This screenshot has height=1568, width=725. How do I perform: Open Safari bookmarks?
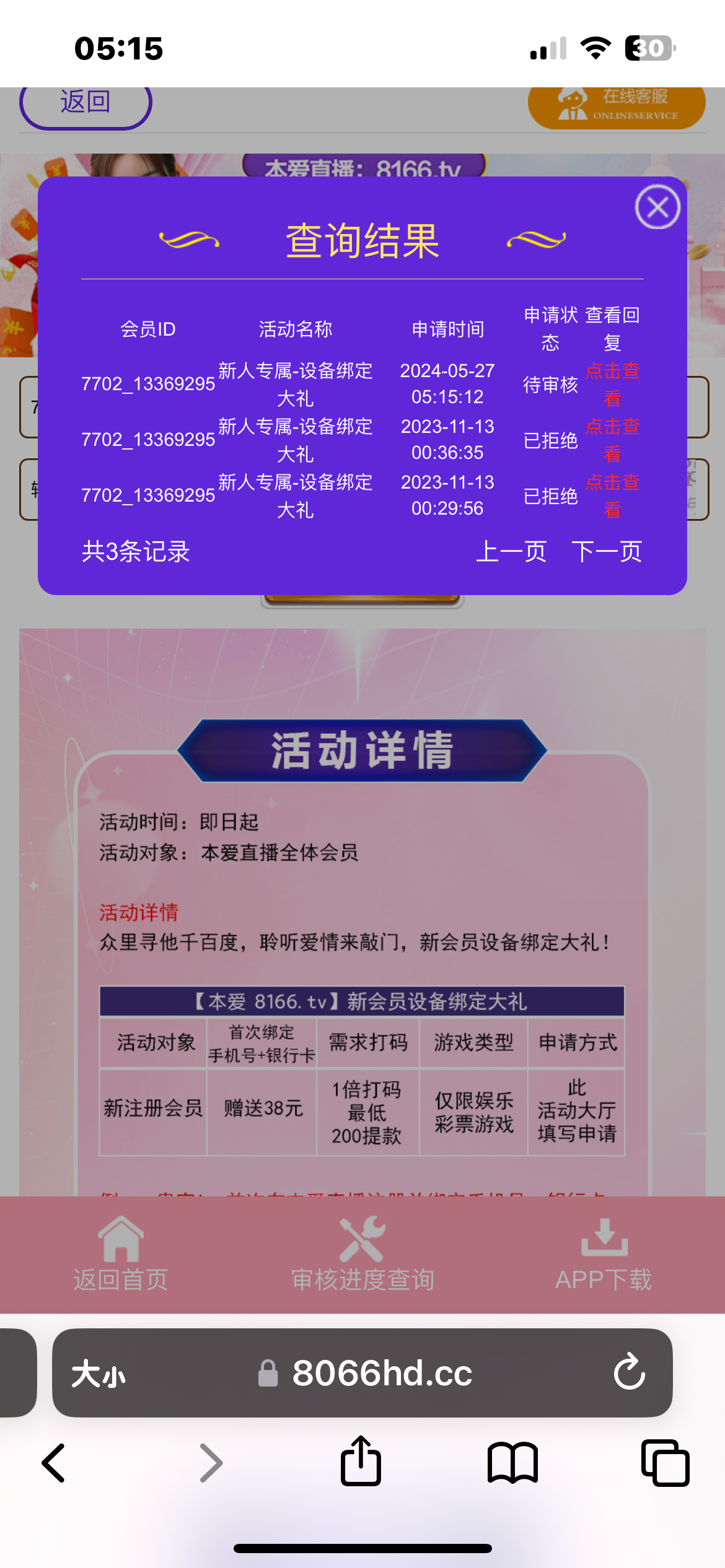pyautogui.click(x=512, y=1463)
